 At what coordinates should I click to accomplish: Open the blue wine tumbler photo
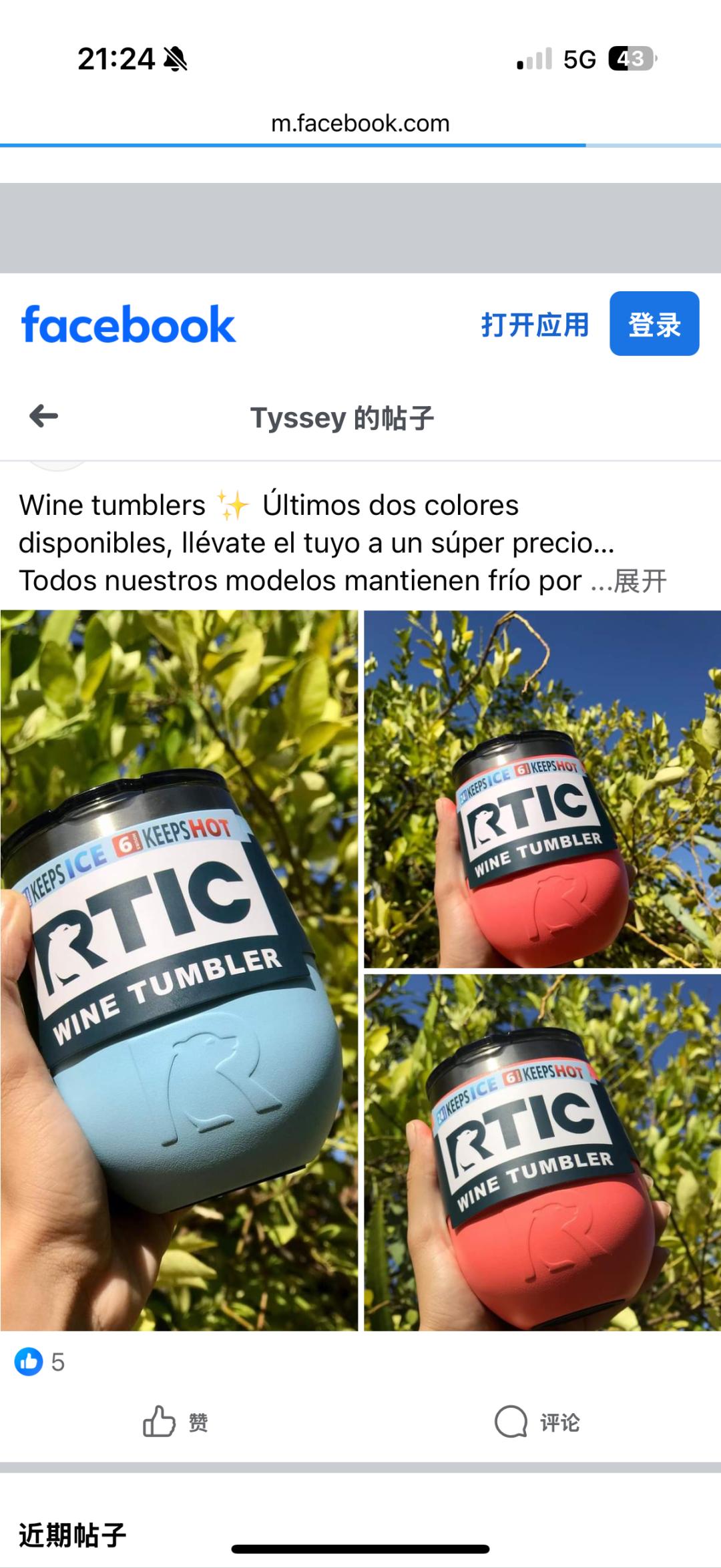click(x=179, y=970)
